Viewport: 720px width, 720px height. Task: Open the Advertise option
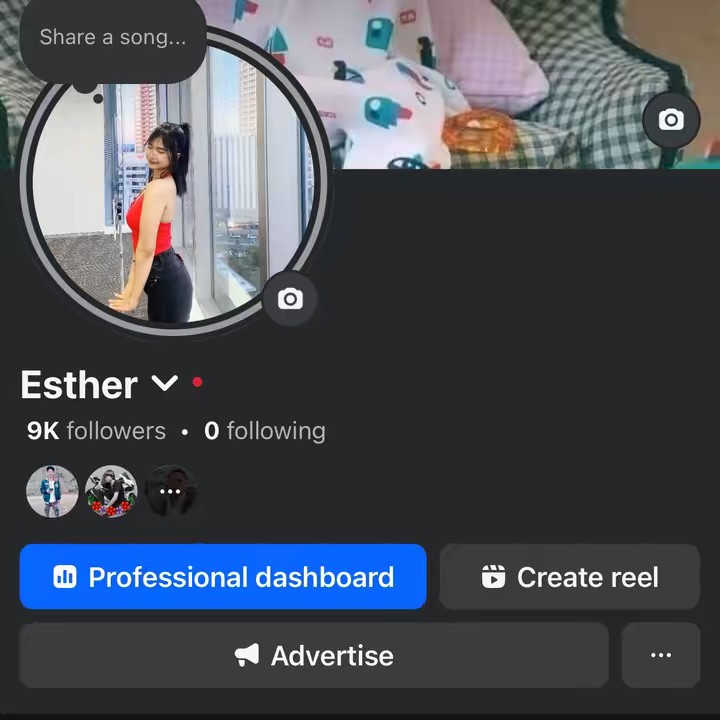(x=314, y=656)
